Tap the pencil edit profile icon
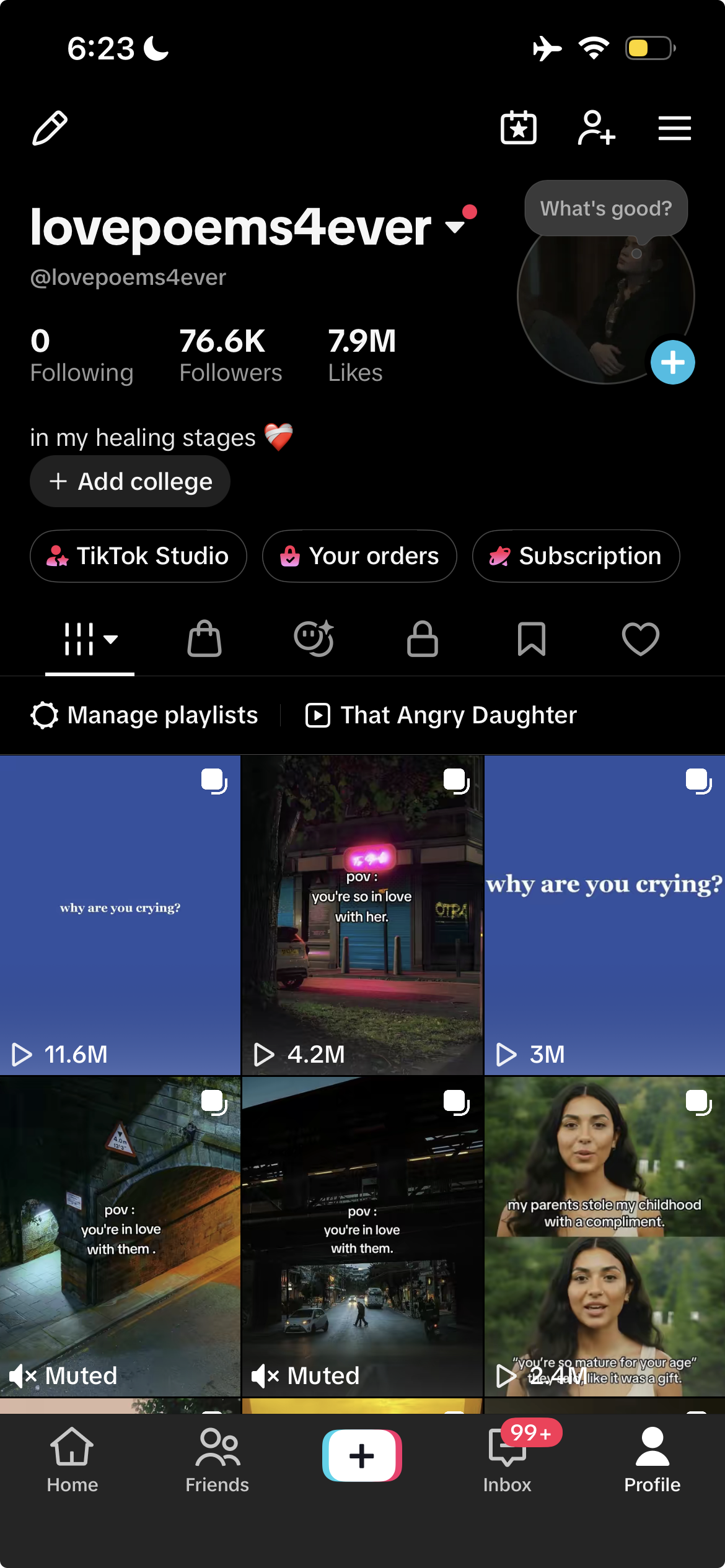The height and width of the screenshot is (1568, 725). pyautogui.click(x=50, y=128)
